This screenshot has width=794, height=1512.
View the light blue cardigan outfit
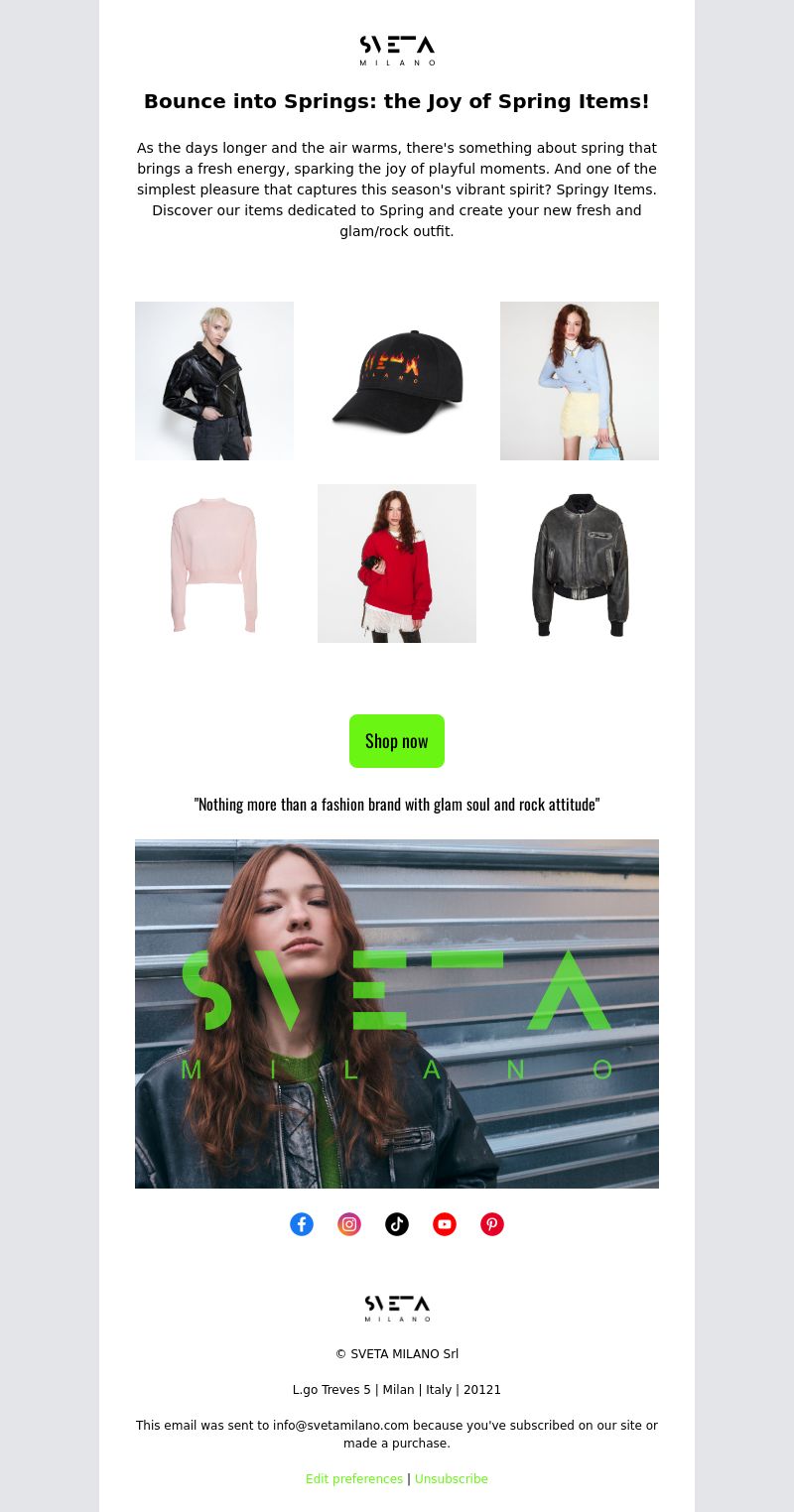(580, 381)
